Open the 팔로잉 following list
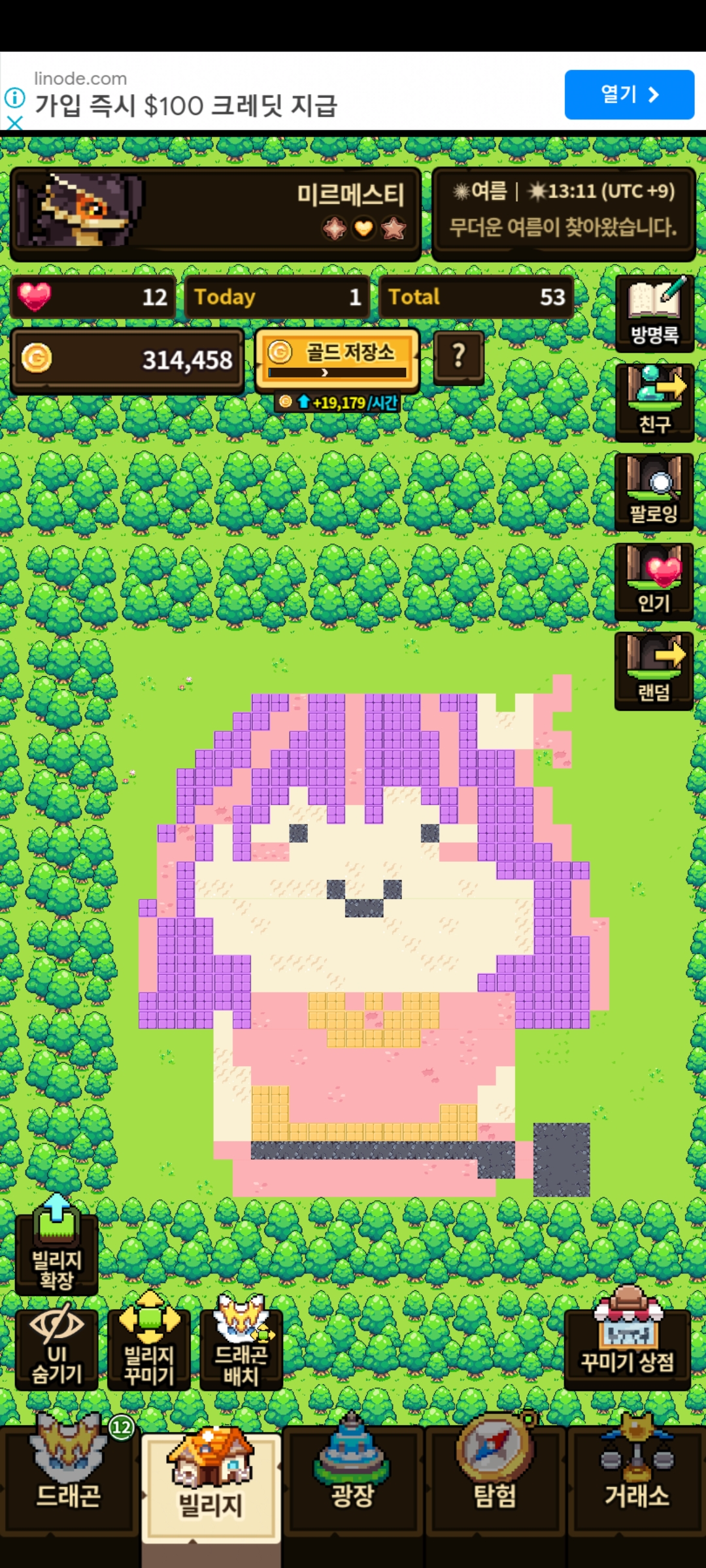 click(654, 492)
